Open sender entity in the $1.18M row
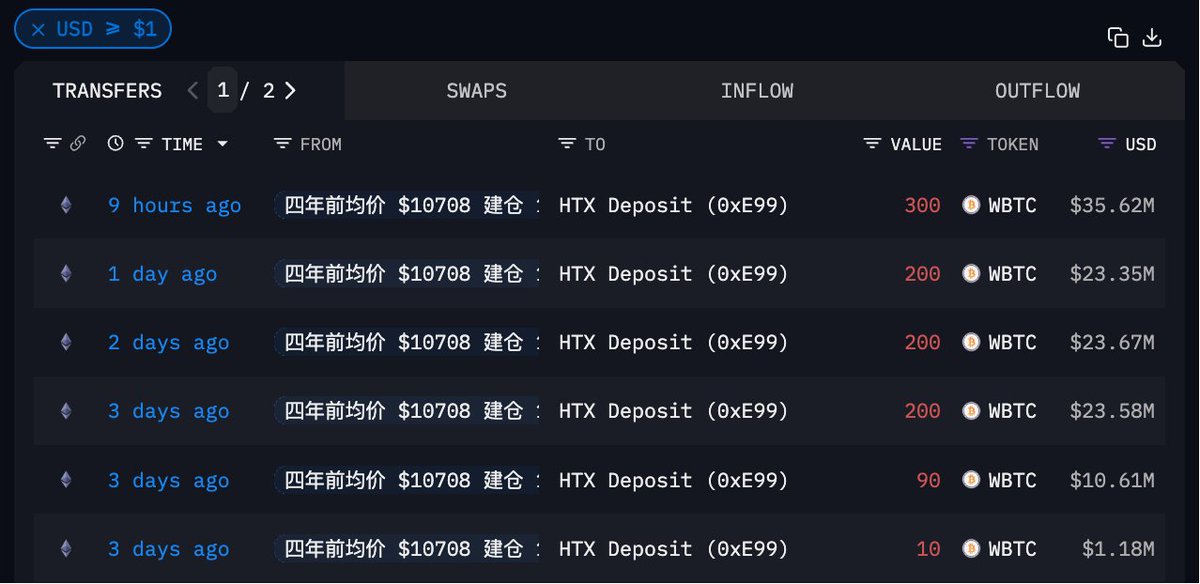The width and height of the screenshot is (1200, 584). coord(405,549)
